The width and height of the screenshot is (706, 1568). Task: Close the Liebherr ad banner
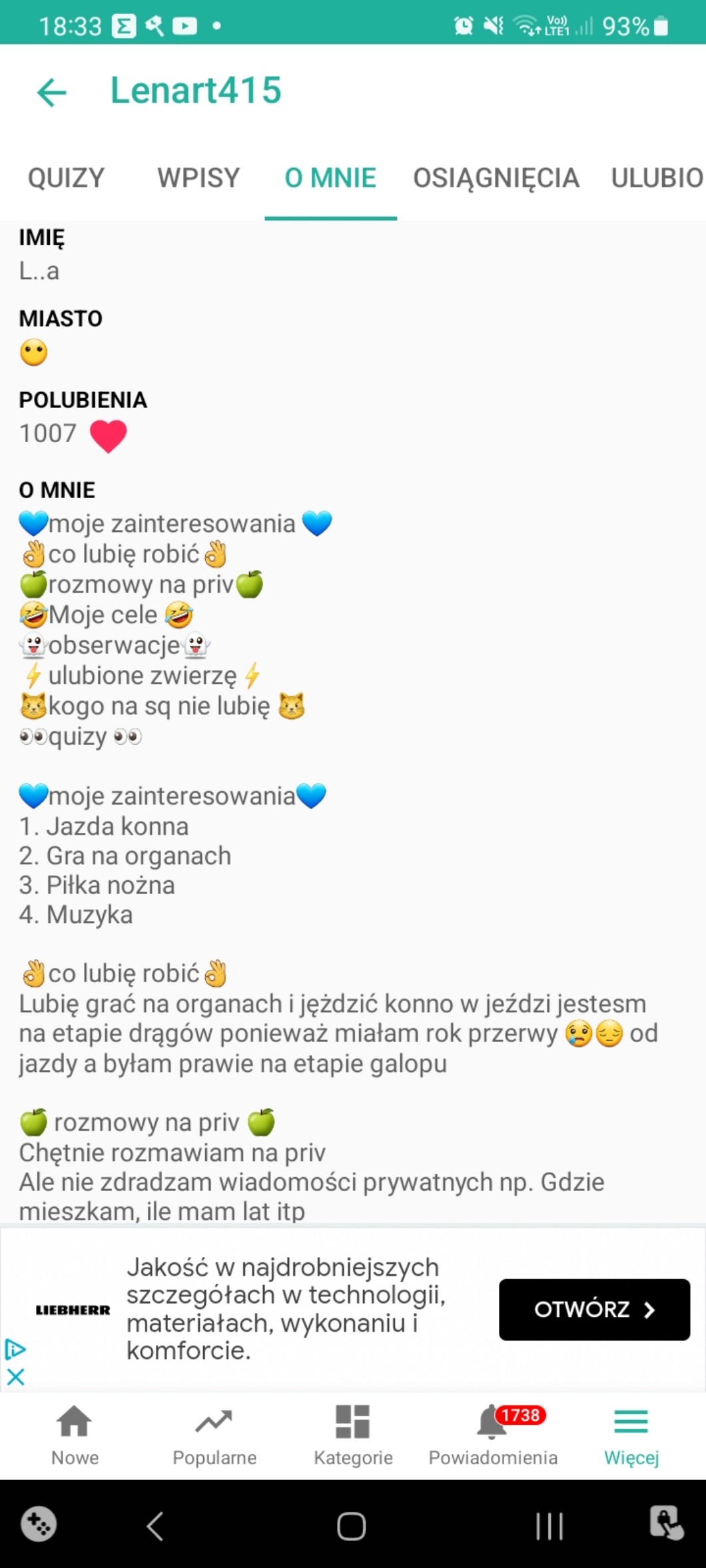pyautogui.click(x=16, y=1376)
